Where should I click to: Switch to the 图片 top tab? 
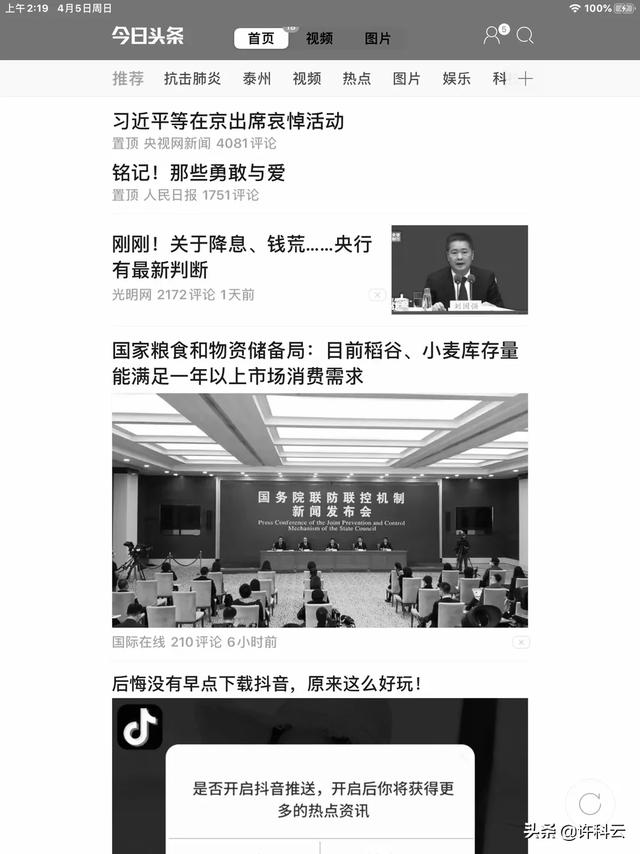(378, 38)
